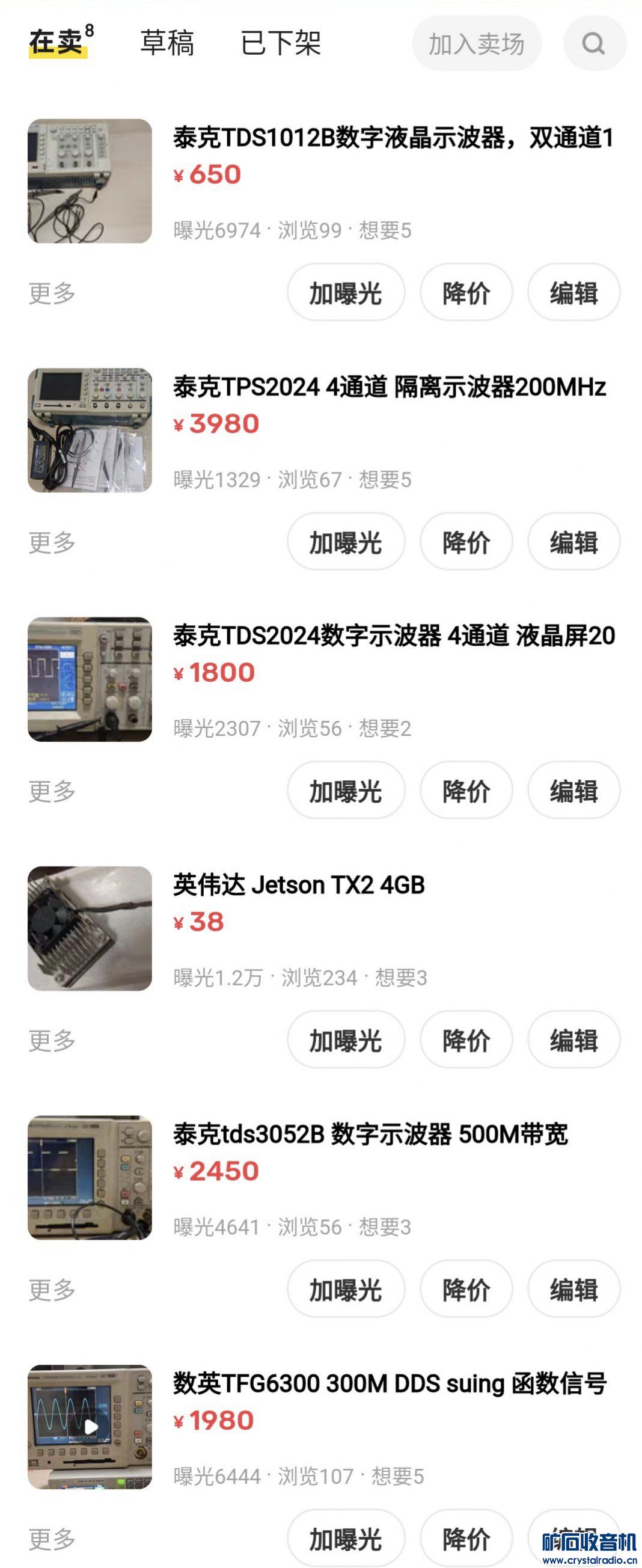Switch to the 已下架 tab
The image size is (642, 1568).
pos(281,43)
